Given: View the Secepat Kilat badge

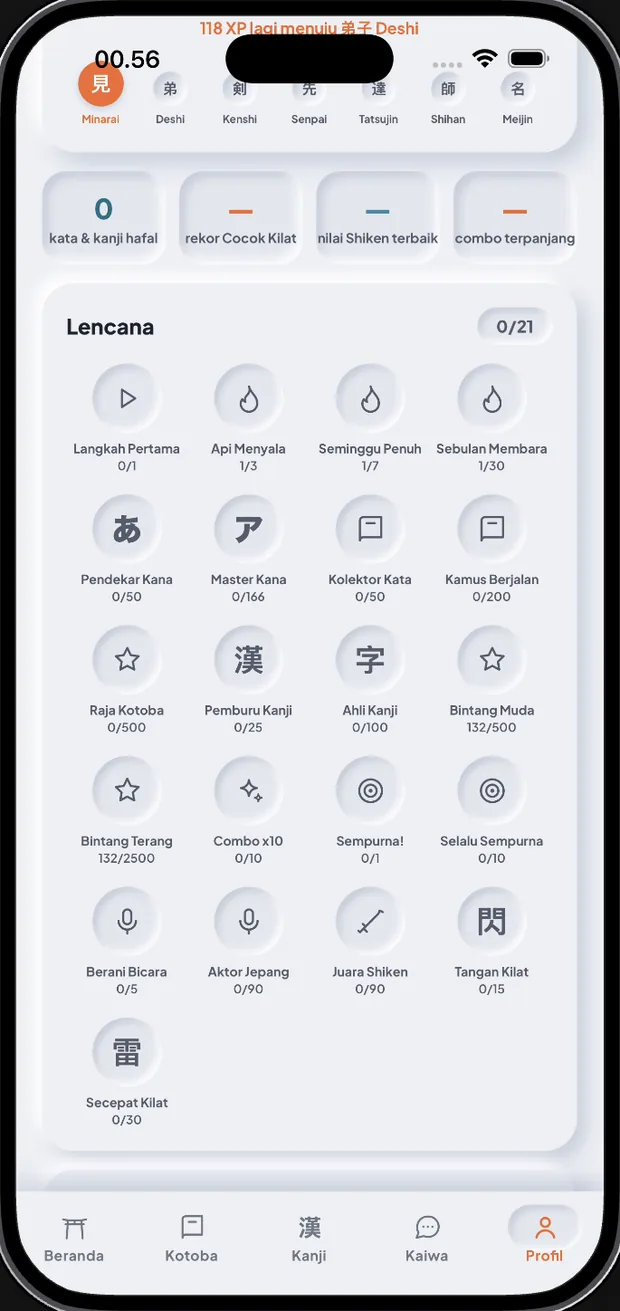Looking at the screenshot, I should (x=127, y=1073).
